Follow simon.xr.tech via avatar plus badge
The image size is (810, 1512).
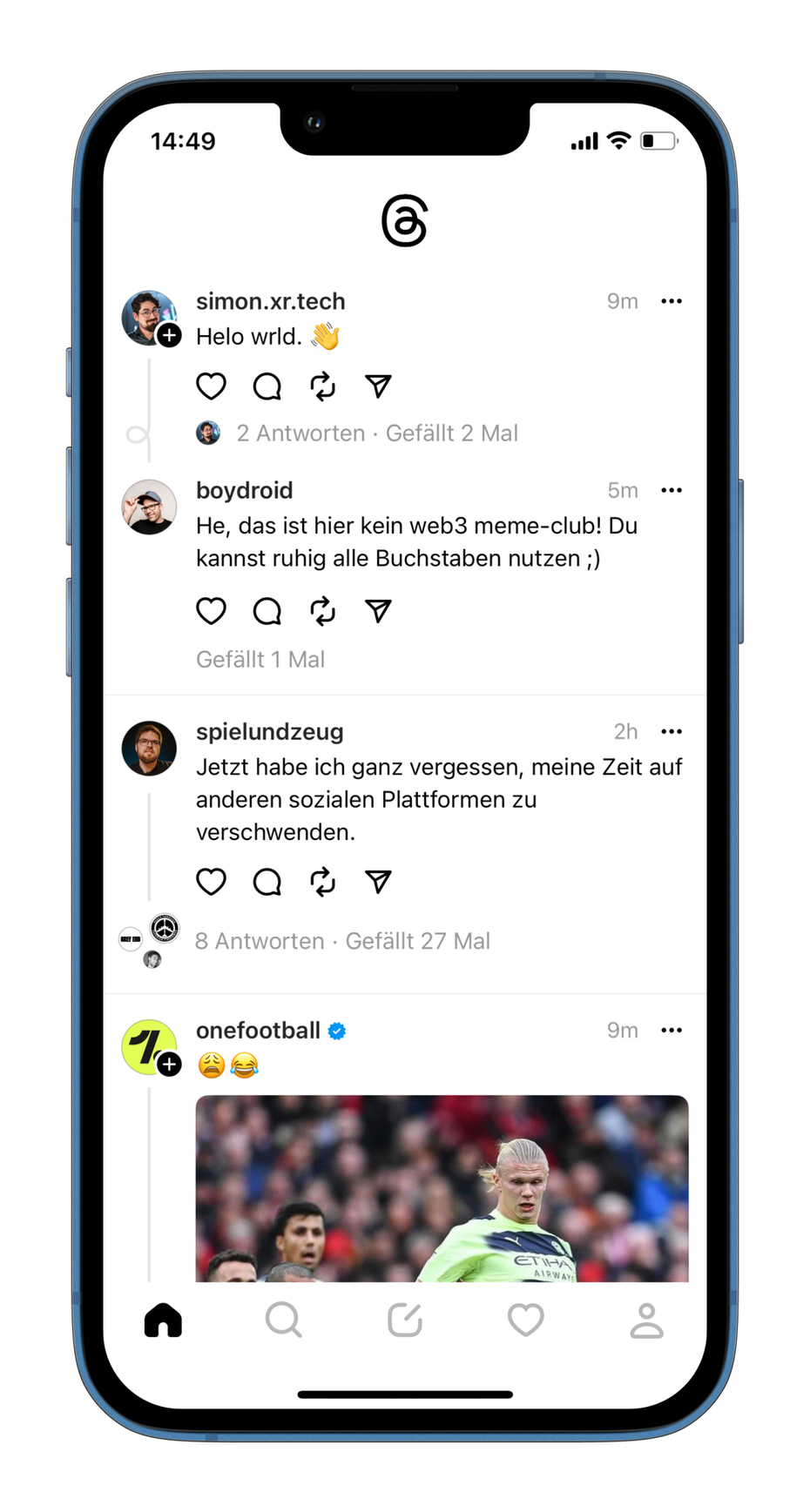(169, 335)
